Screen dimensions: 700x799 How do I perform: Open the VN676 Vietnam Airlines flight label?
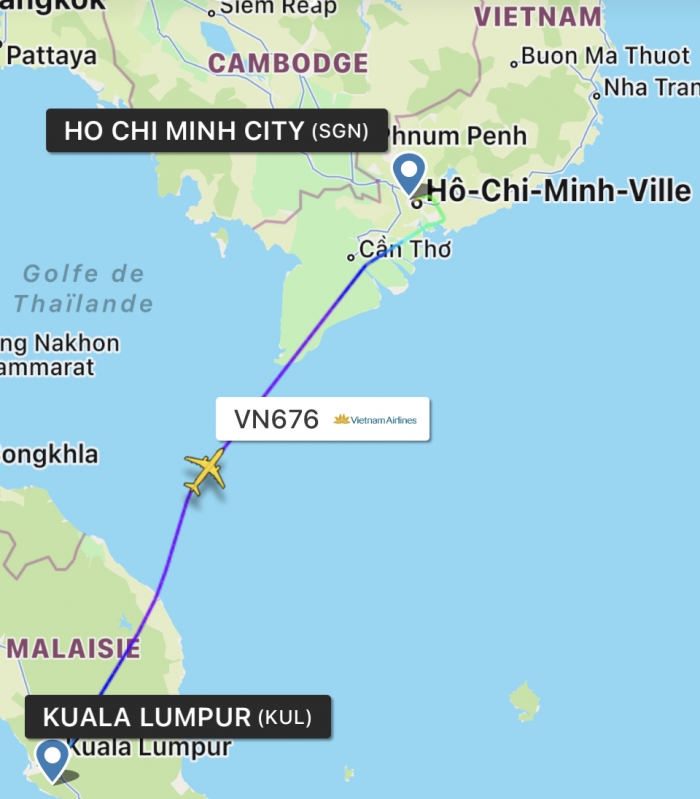pos(323,419)
